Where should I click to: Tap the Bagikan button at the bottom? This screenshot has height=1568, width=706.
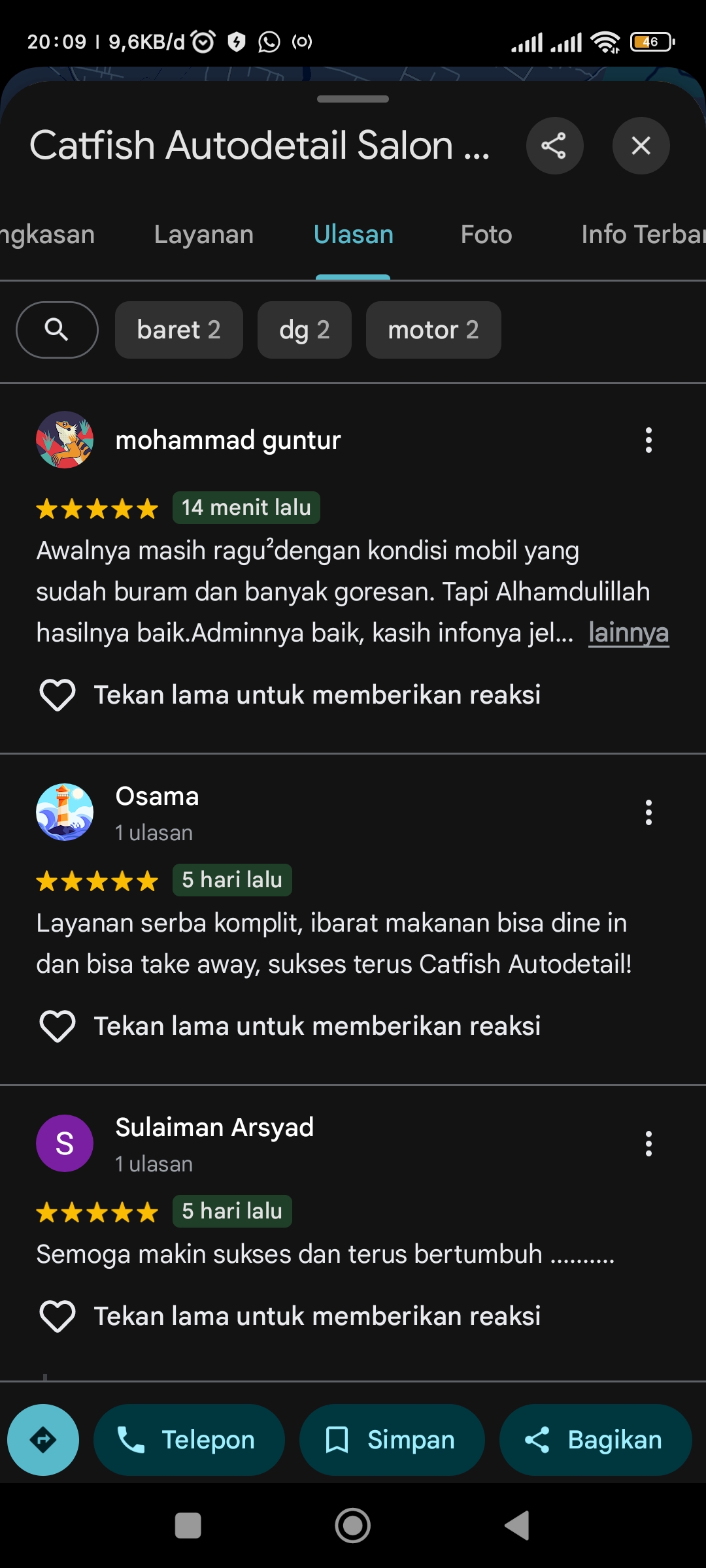[596, 1440]
